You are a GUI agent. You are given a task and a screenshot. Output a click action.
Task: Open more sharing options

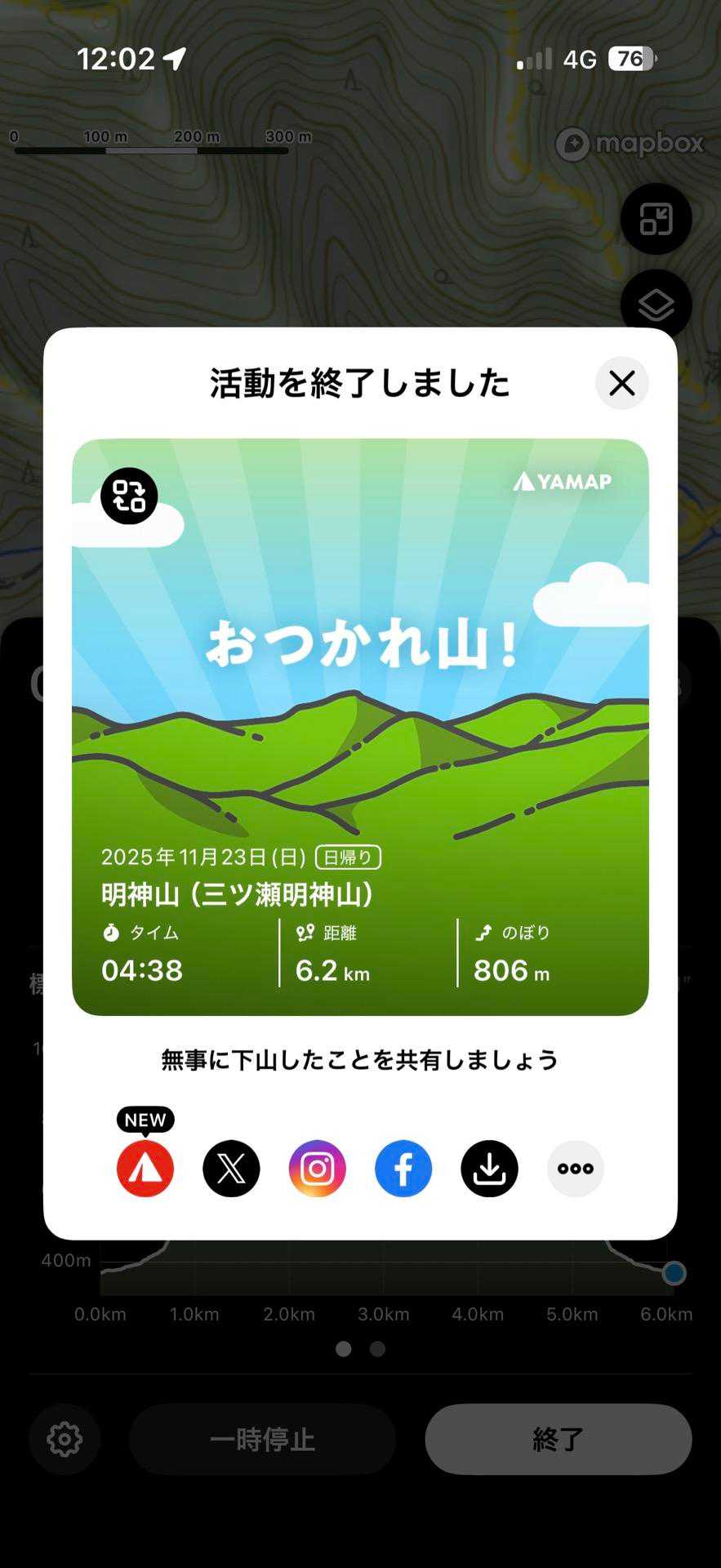pos(576,1169)
